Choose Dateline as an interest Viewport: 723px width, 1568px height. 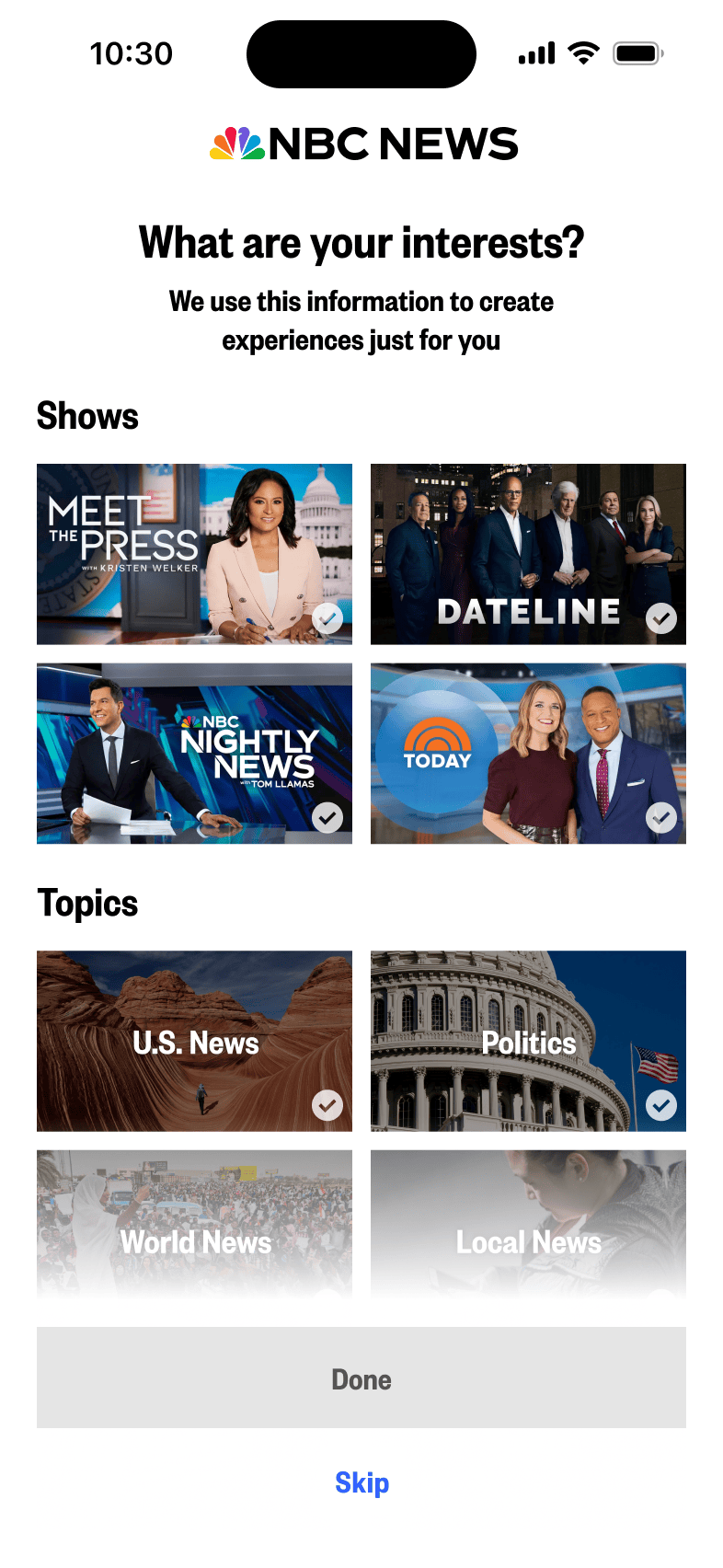pos(528,554)
